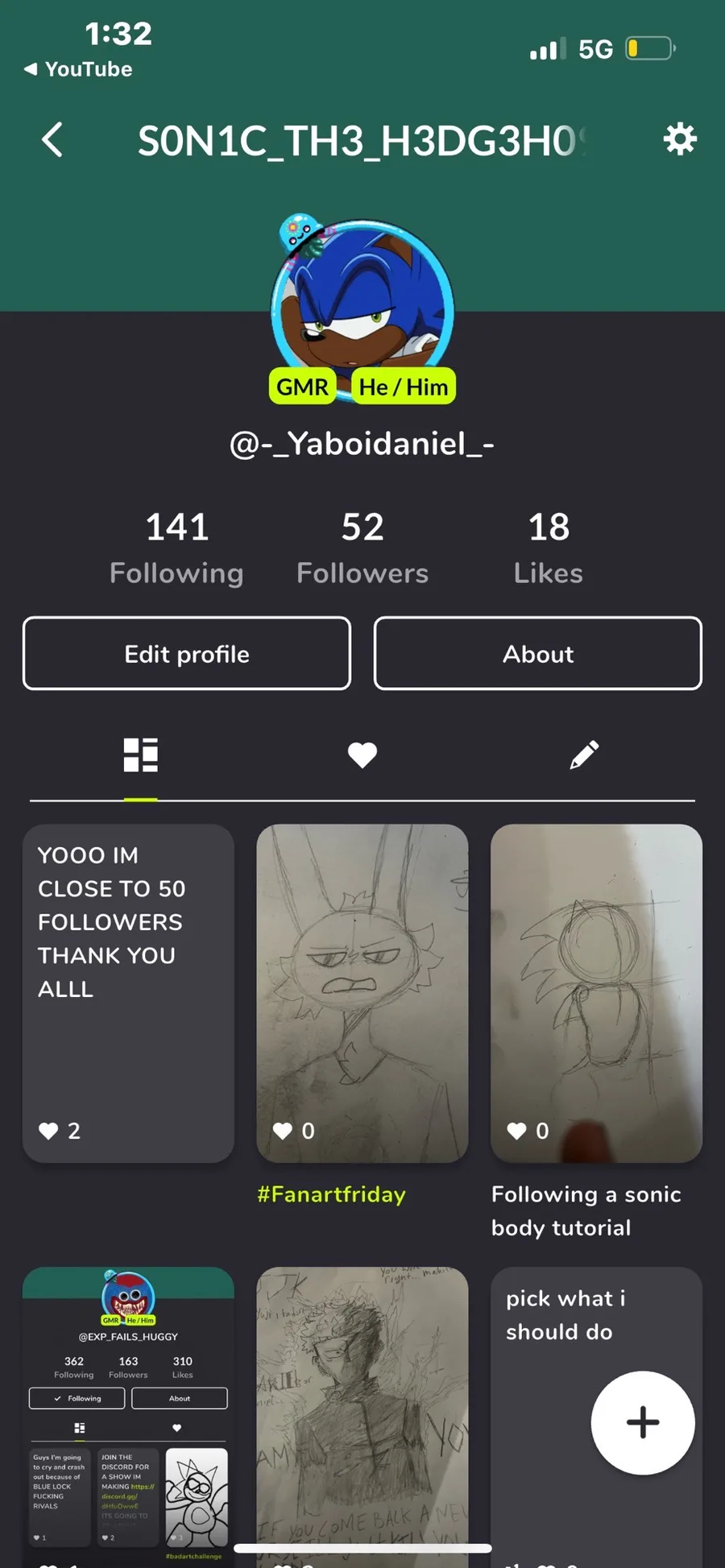Create a new post with plus button
Image resolution: width=725 pixels, height=1568 pixels.
click(643, 1422)
